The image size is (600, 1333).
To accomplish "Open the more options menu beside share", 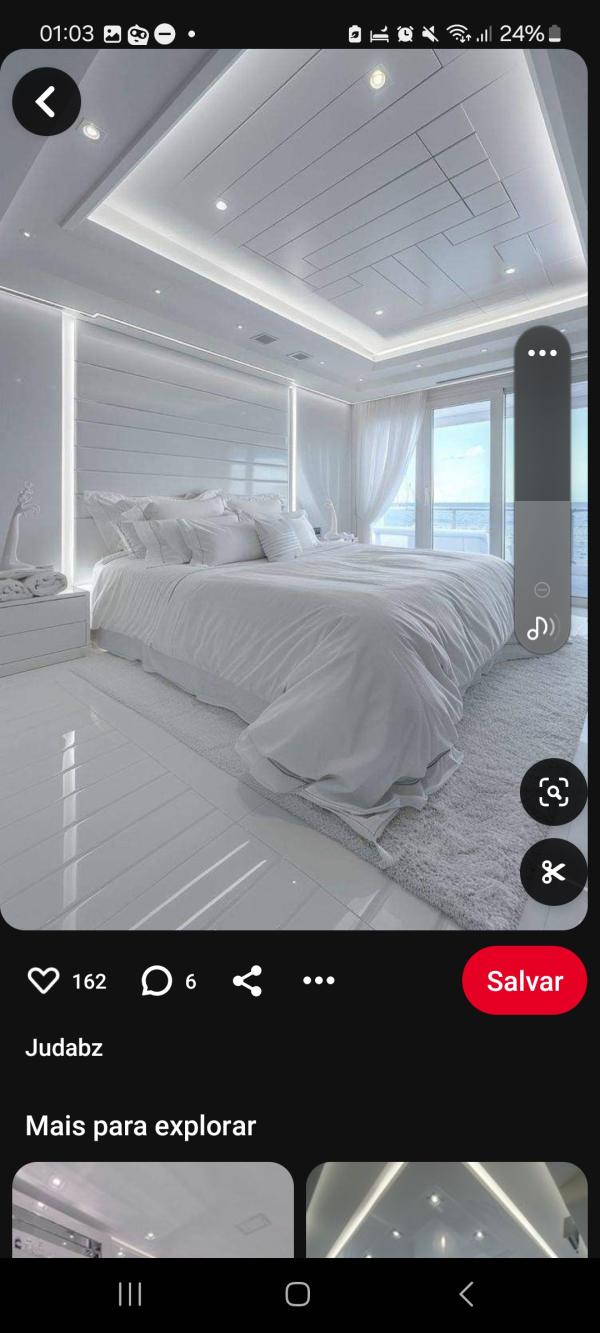I will [x=318, y=981].
